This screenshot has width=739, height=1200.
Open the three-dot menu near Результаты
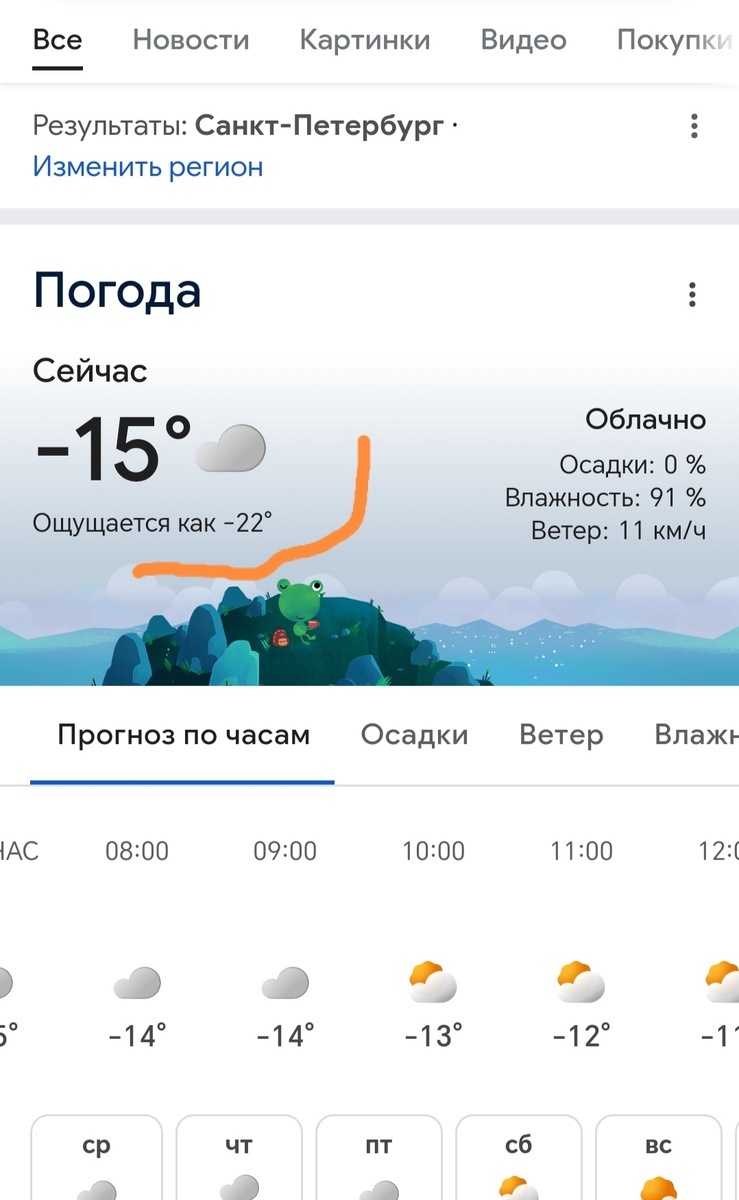693,126
